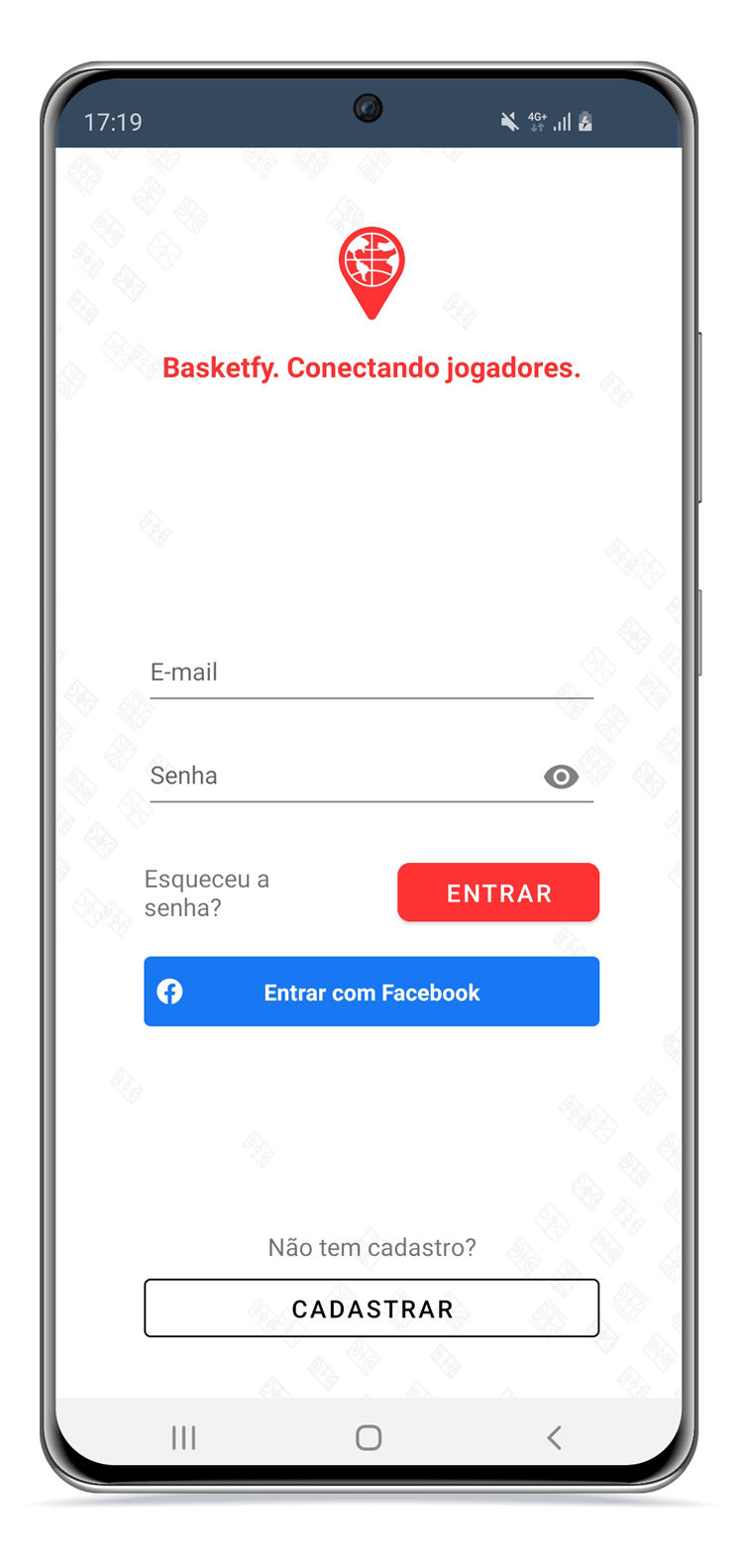The image size is (743, 1568).
Task: Toggle password visibility with the eye icon
Action: 561,777
